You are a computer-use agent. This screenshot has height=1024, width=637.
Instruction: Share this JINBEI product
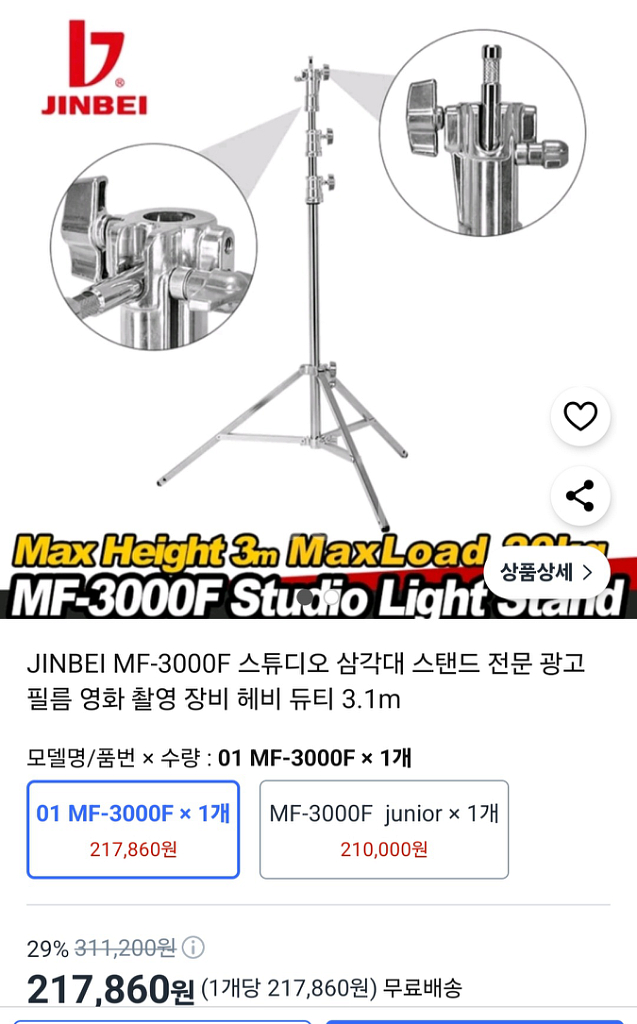(580, 495)
